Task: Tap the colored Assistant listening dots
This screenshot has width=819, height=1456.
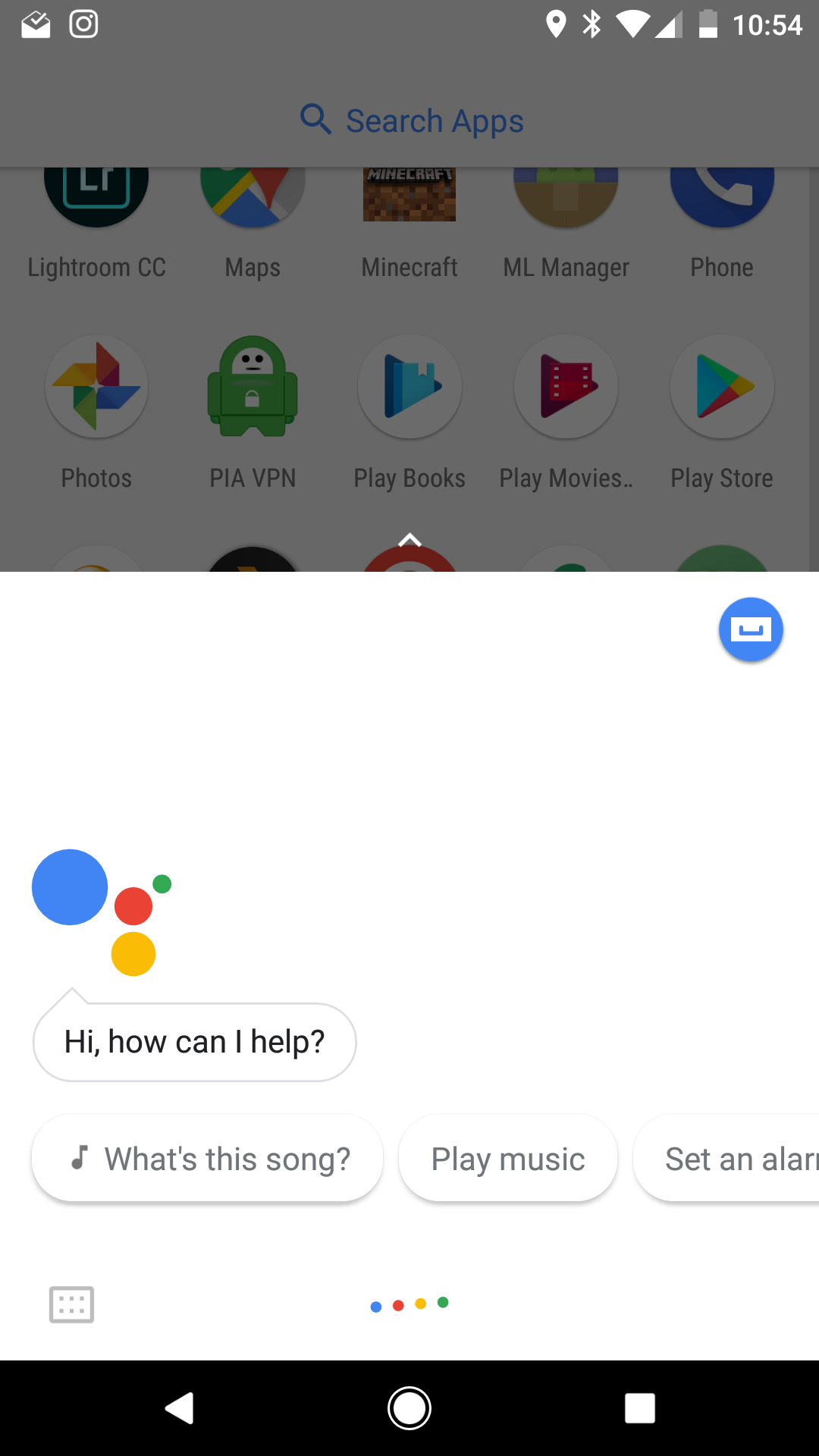Action: tap(409, 1304)
